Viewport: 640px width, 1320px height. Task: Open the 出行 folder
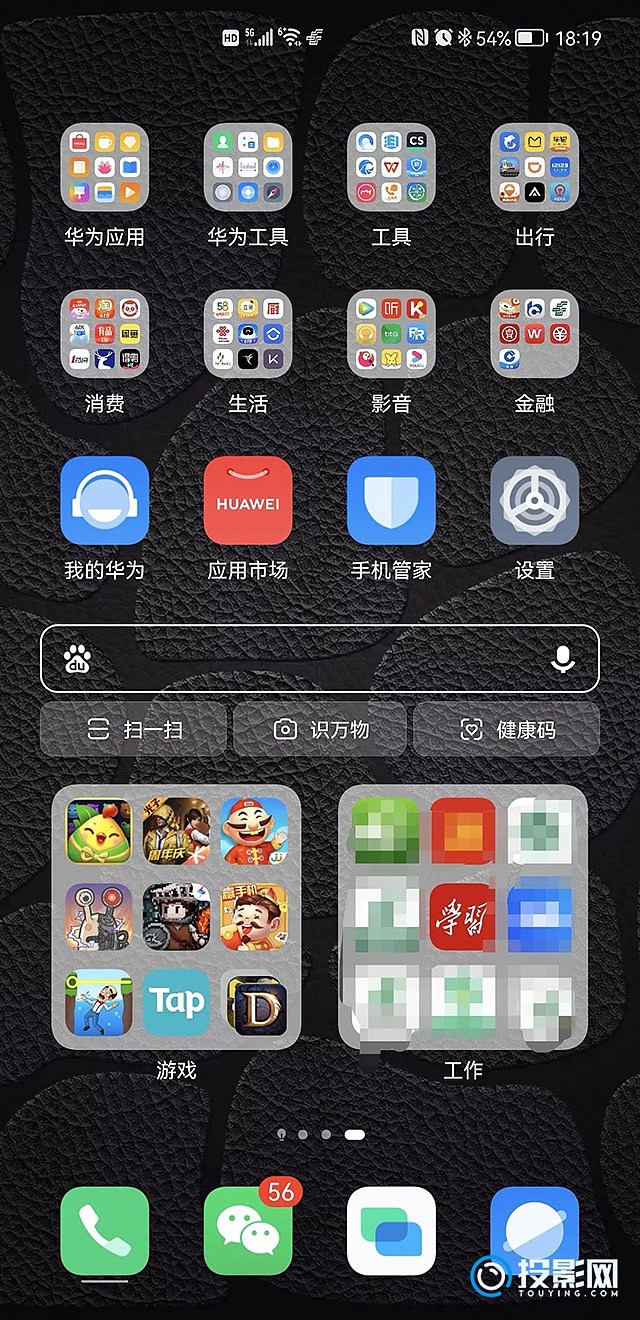534,168
